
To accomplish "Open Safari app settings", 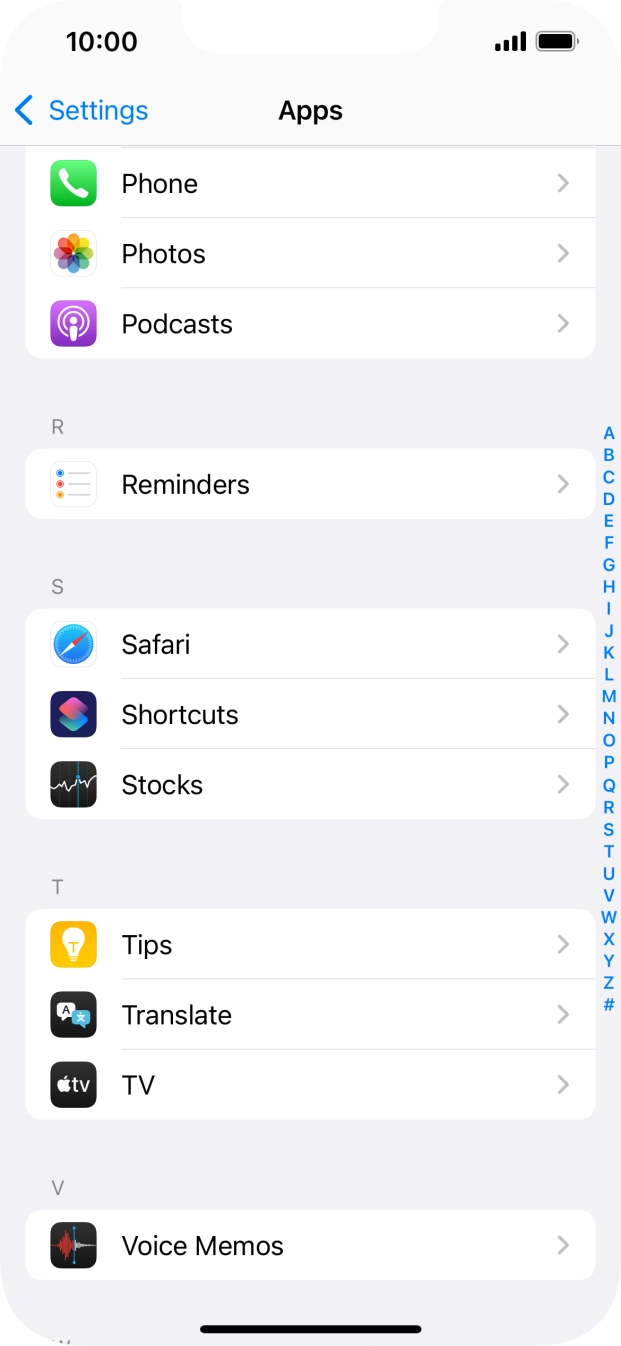I will 310,644.
